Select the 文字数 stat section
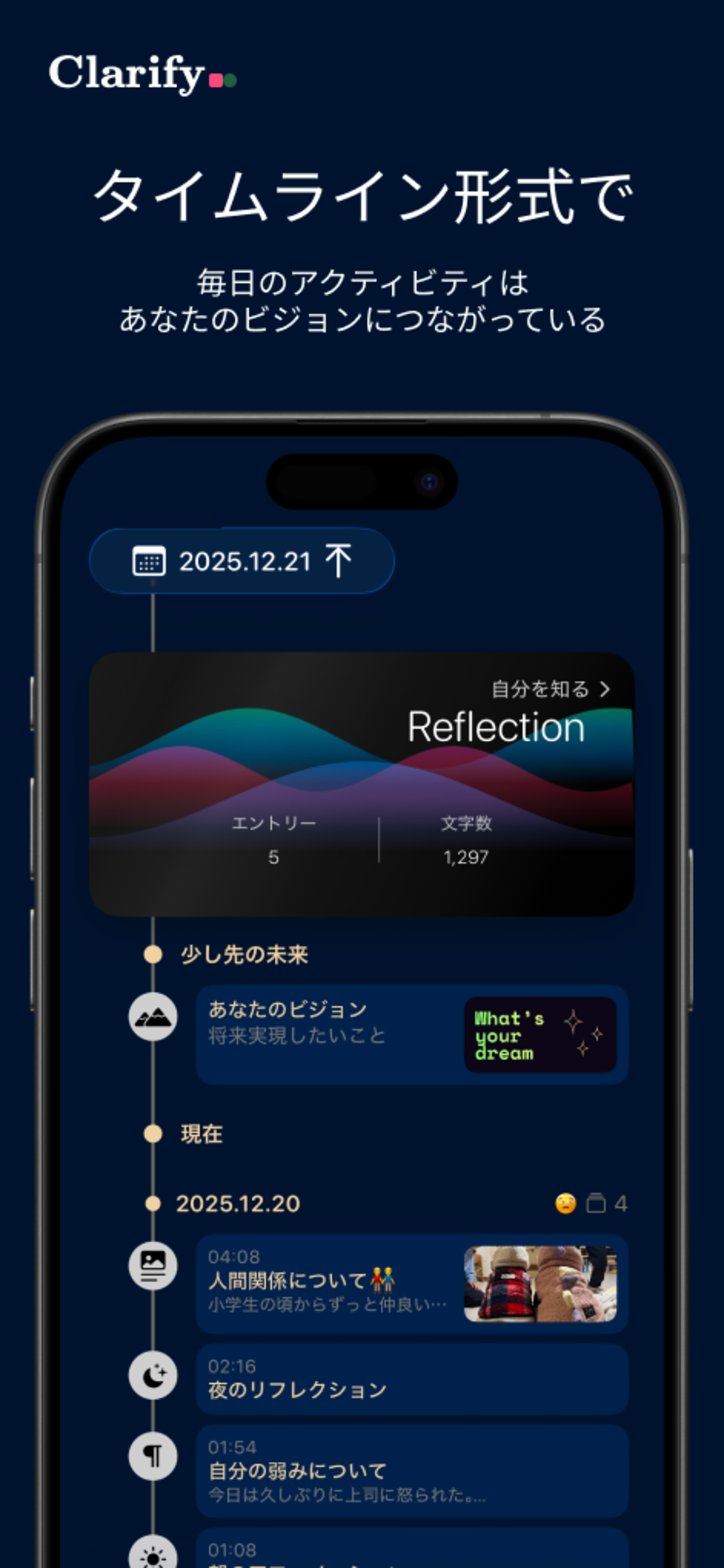The width and height of the screenshot is (724, 1568). pyautogui.click(x=468, y=840)
